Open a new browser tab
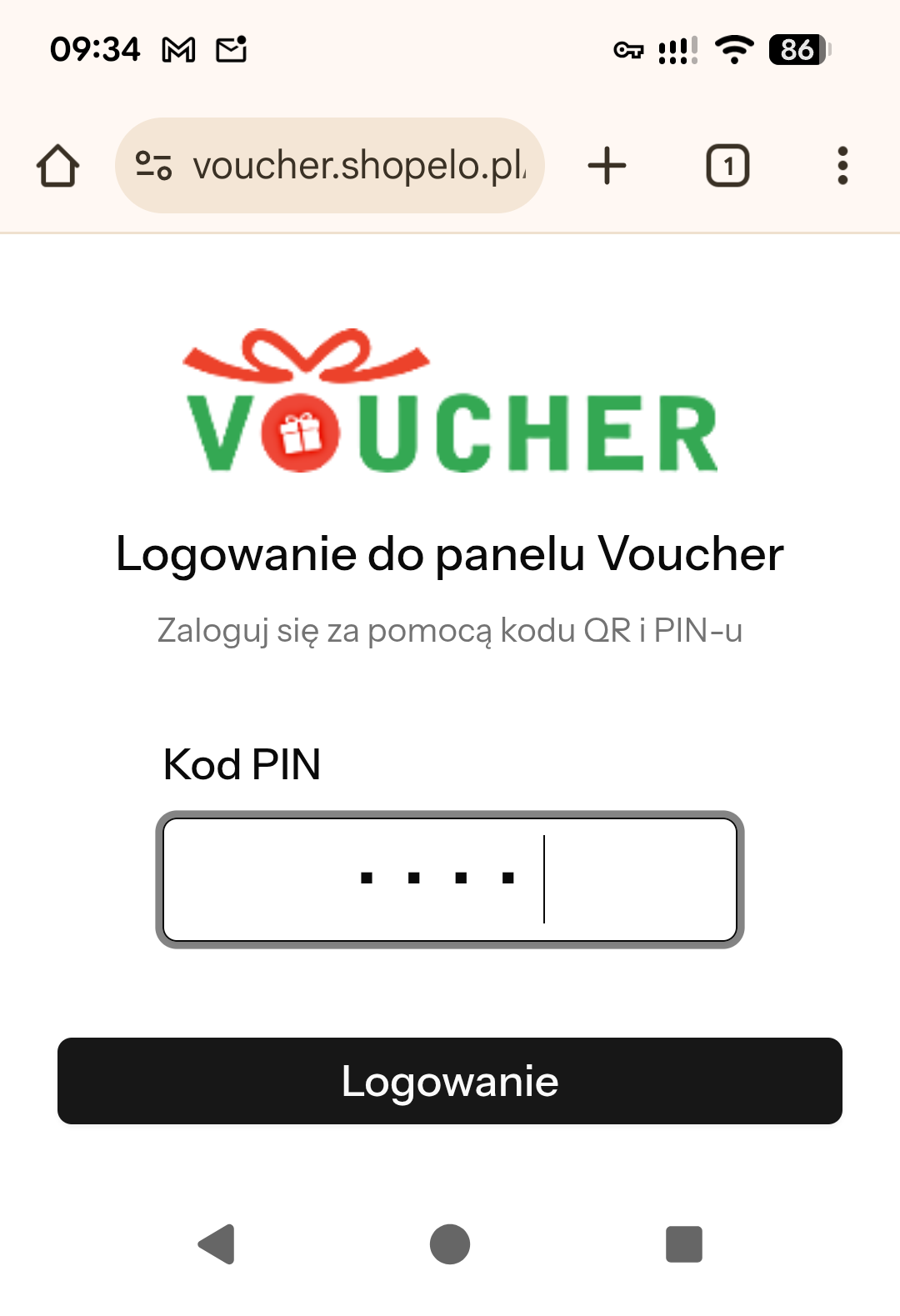The width and height of the screenshot is (900, 1316). tap(607, 166)
